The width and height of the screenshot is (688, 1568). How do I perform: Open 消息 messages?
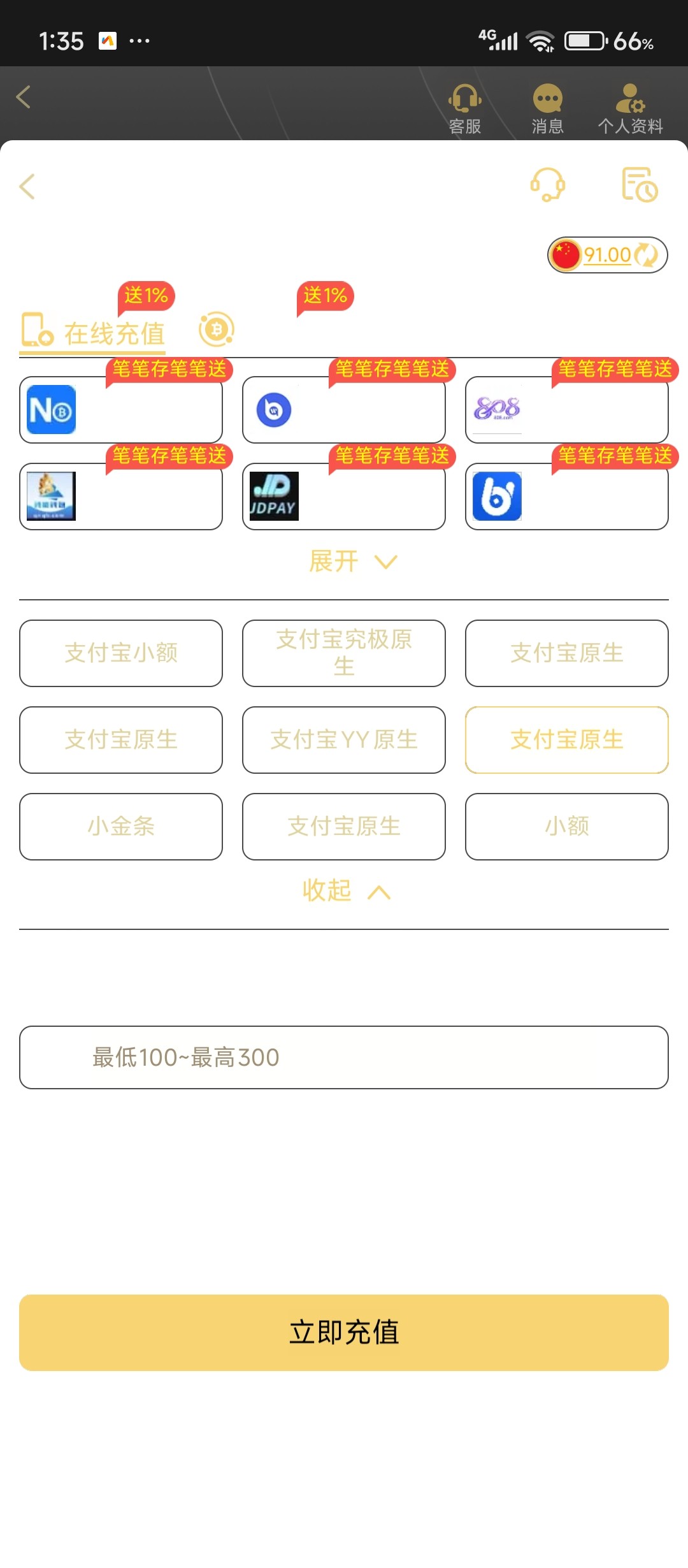pos(547,109)
